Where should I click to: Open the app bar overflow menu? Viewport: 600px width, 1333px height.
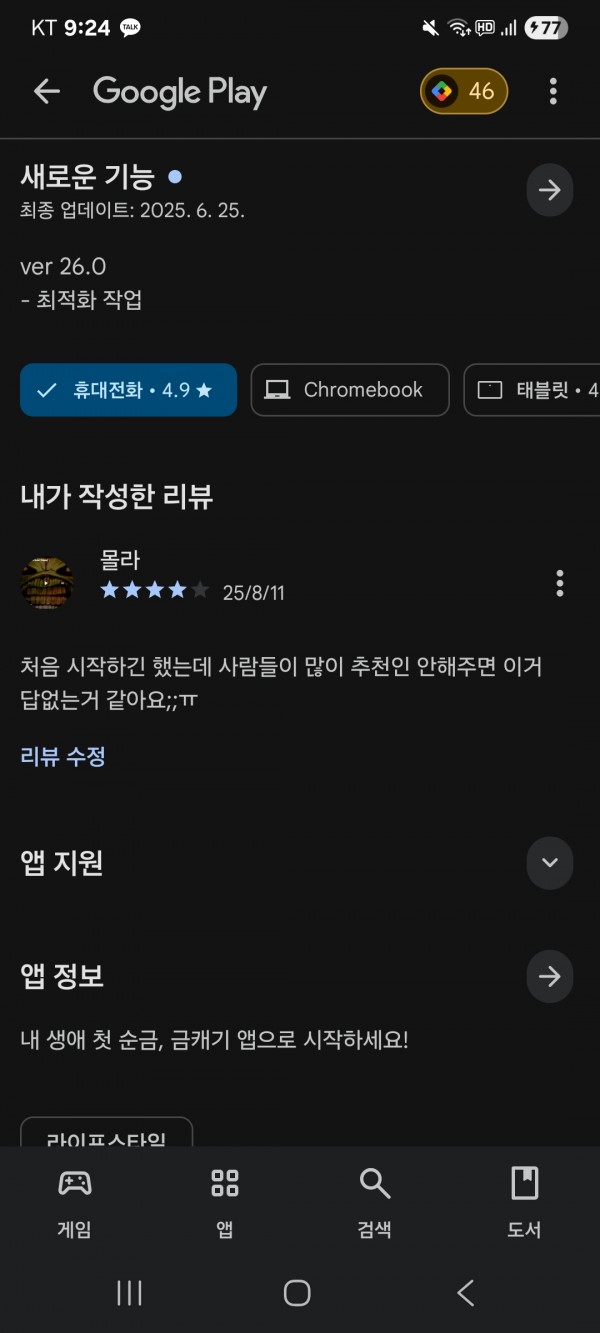point(552,92)
